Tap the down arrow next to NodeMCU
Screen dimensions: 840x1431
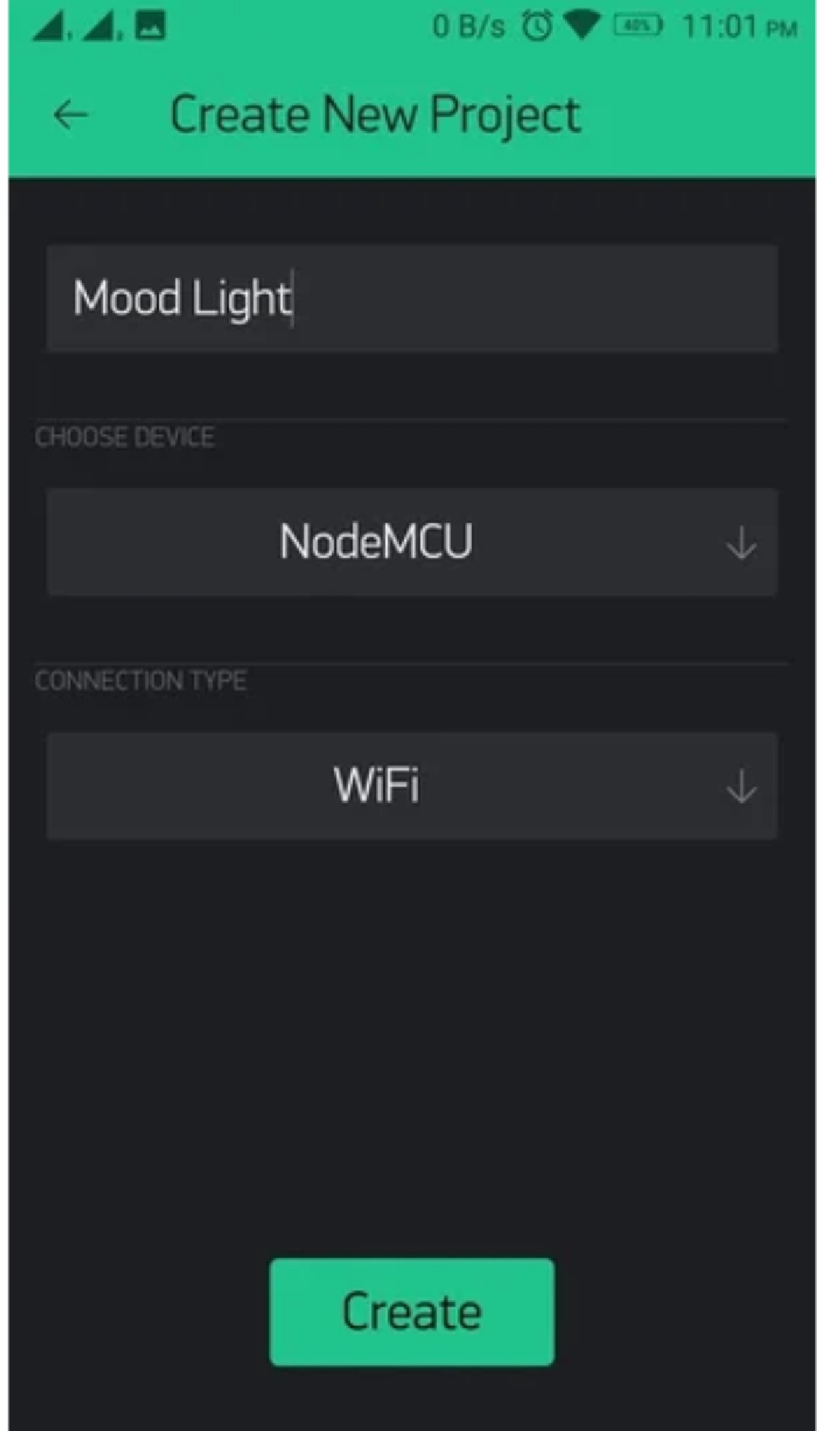(740, 543)
